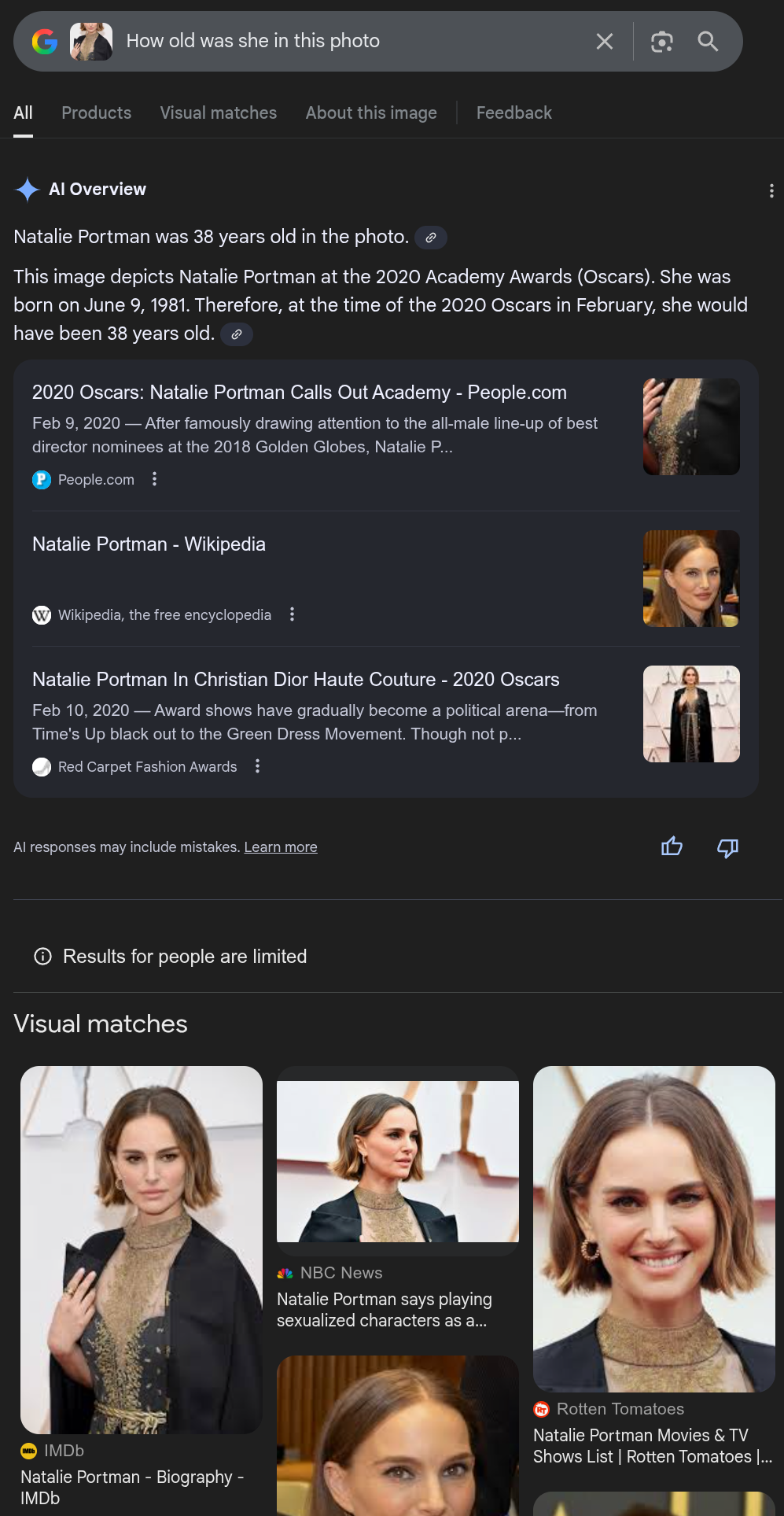784x1516 pixels.
Task: Give thumbs down to AI Overview
Action: [x=727, y=847]
